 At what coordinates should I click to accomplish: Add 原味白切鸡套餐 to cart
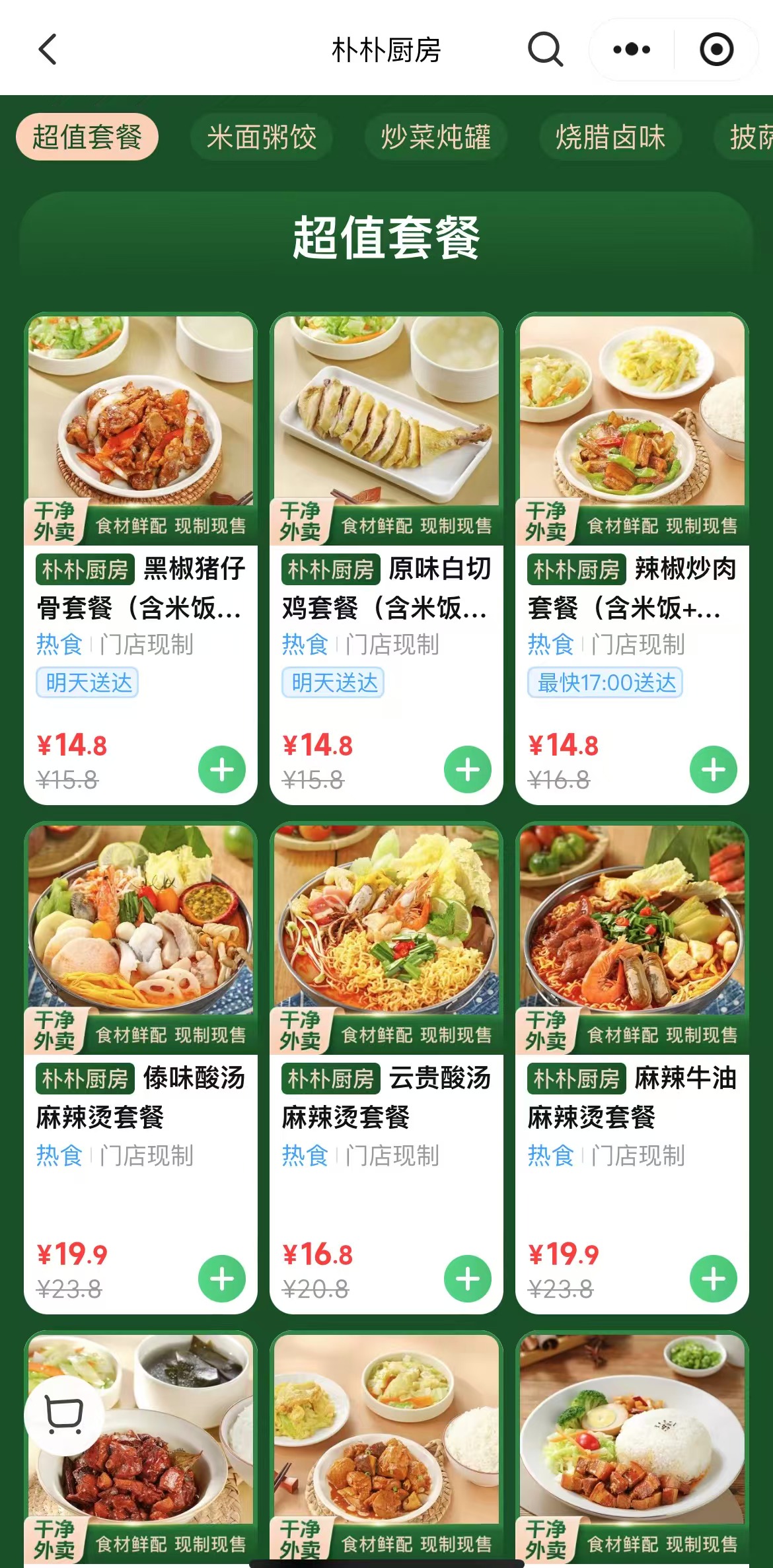[x=468, y=769]
